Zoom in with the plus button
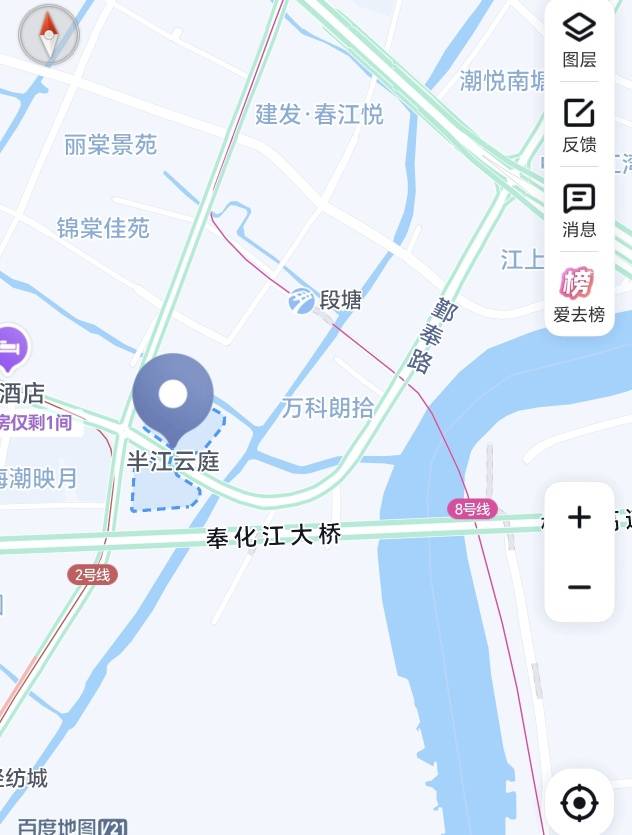The height and width of the screenshot is (835, 632). click(x=579, y=517)
